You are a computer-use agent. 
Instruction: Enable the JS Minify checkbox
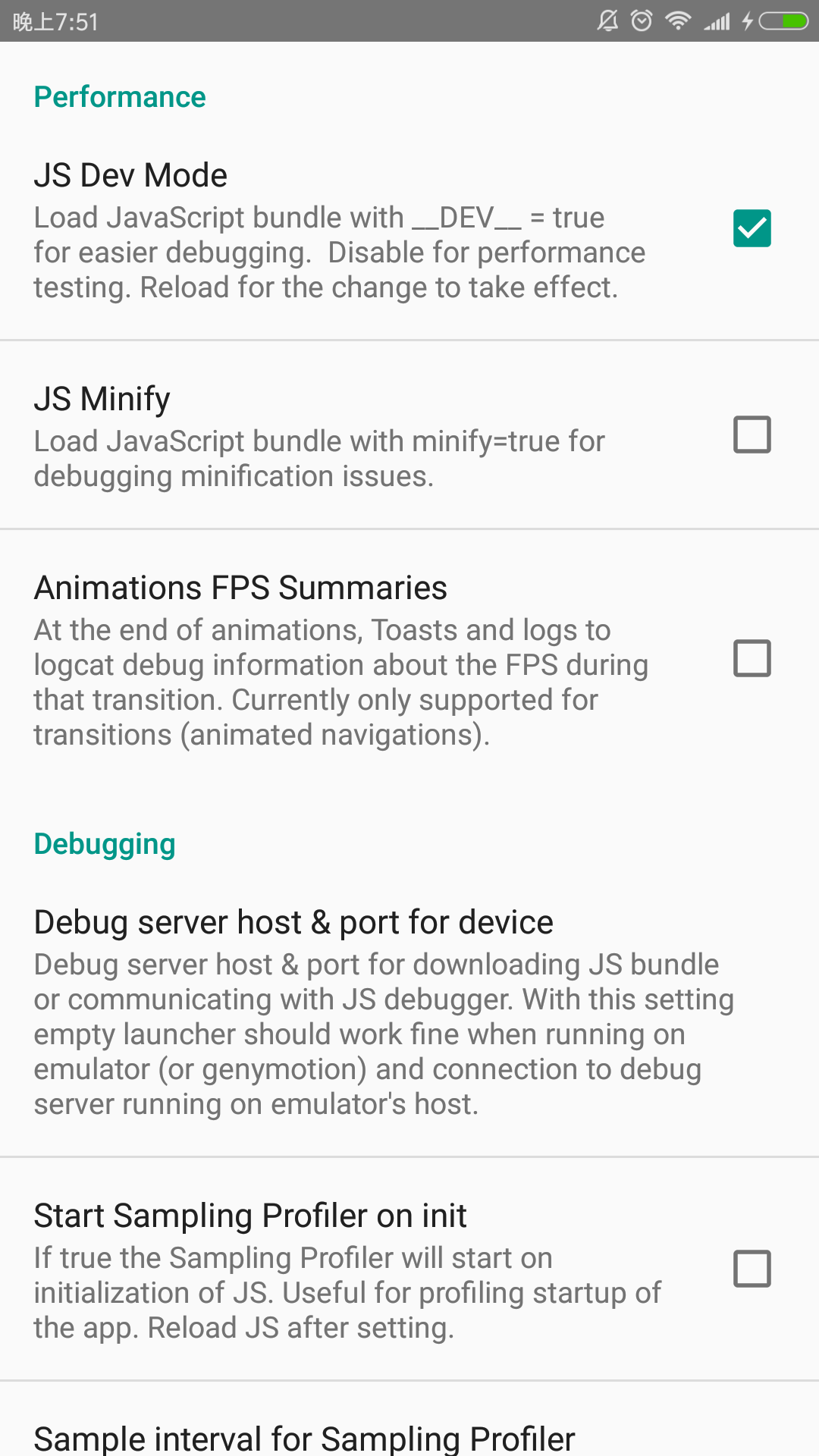coord(752,435)
